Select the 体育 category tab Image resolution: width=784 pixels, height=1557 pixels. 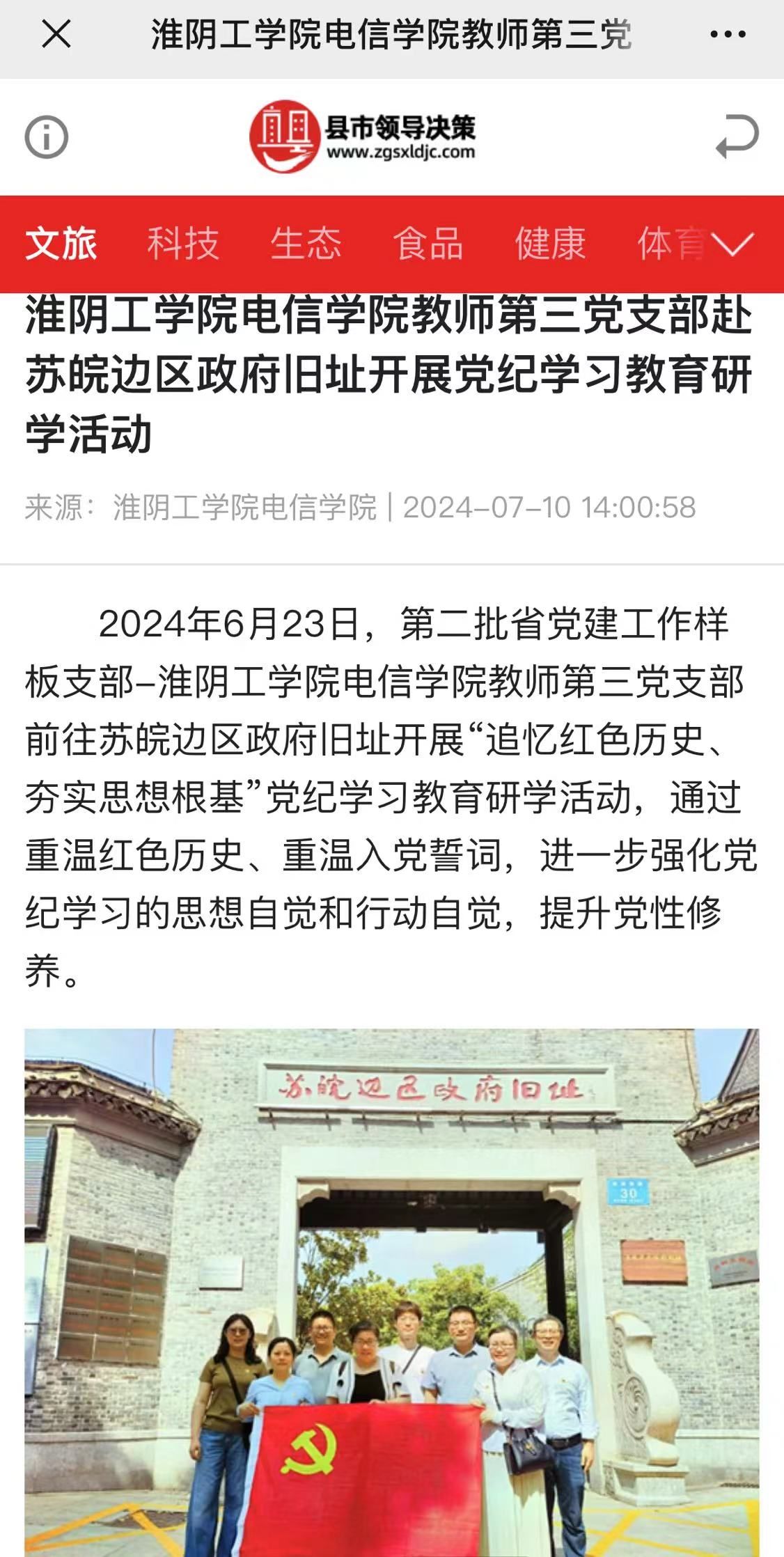665,244
